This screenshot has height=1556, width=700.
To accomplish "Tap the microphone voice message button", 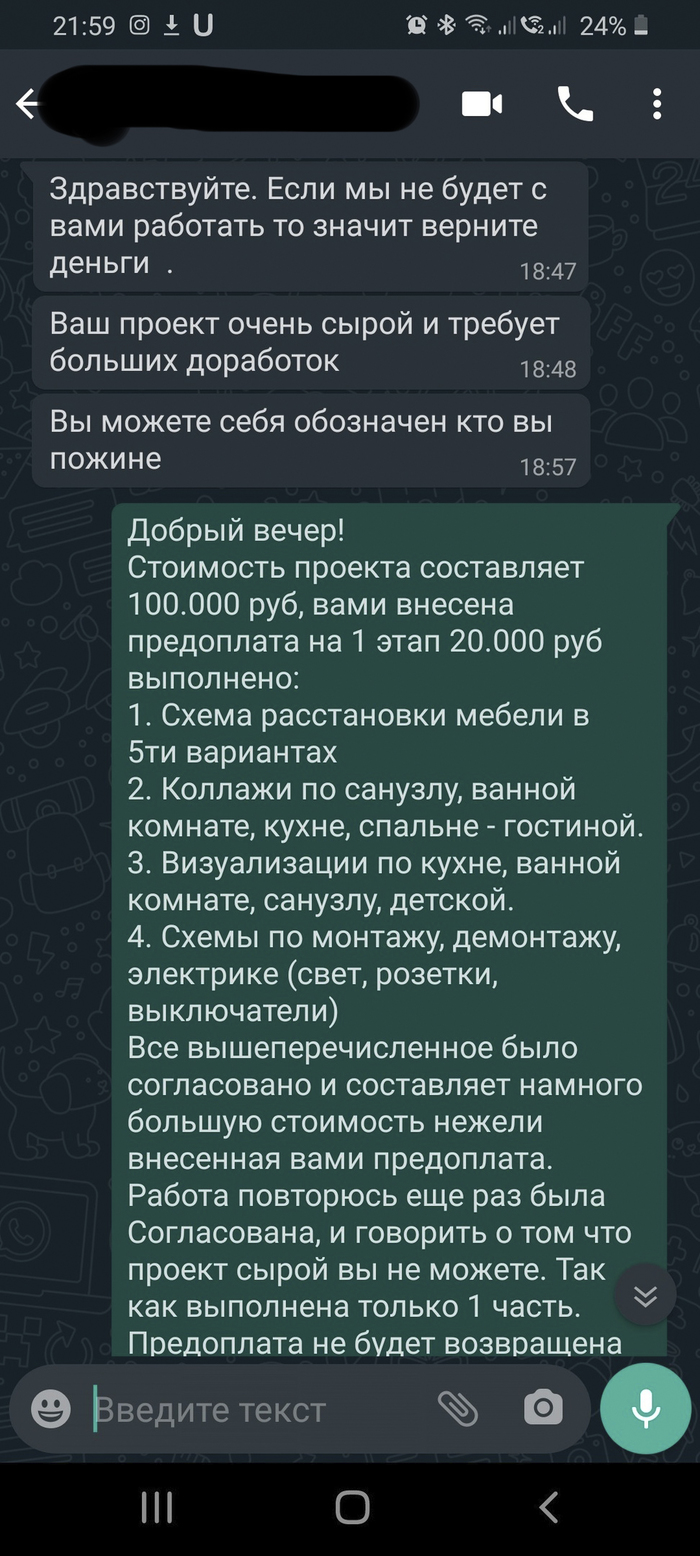I will pos(645,1408).
